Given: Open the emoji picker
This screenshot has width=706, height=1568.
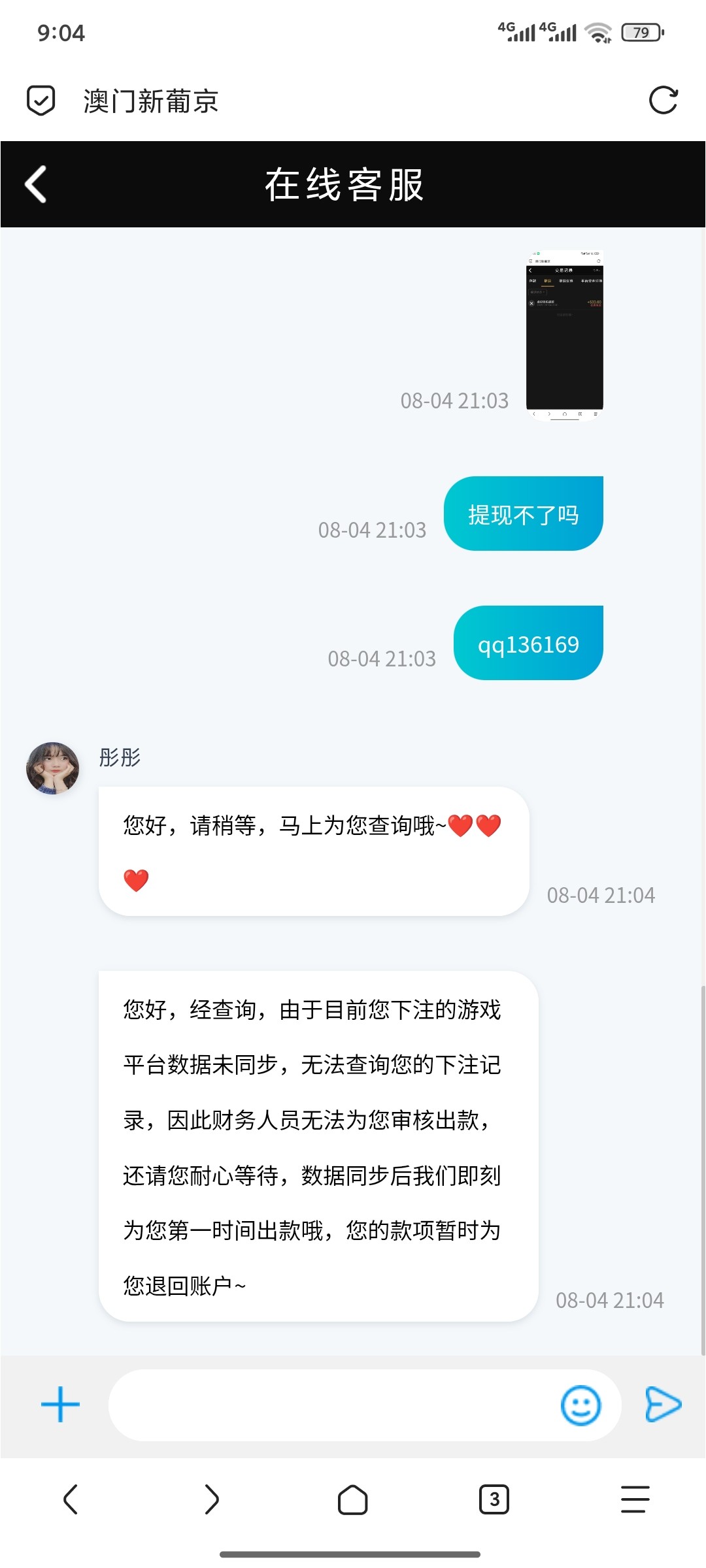Looking at the screenshot, I should pos(580,1405).
